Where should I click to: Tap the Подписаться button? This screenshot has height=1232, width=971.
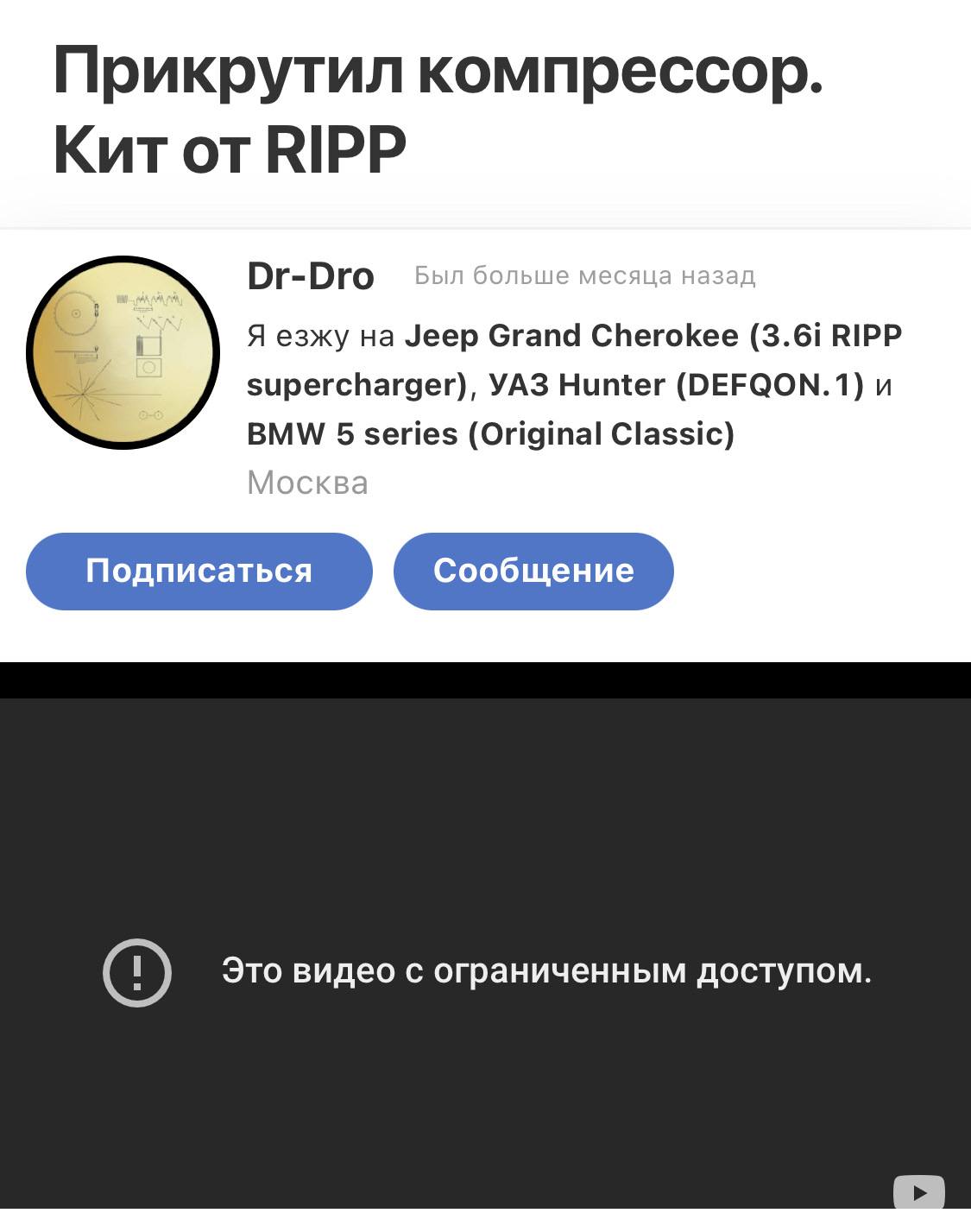199,572
